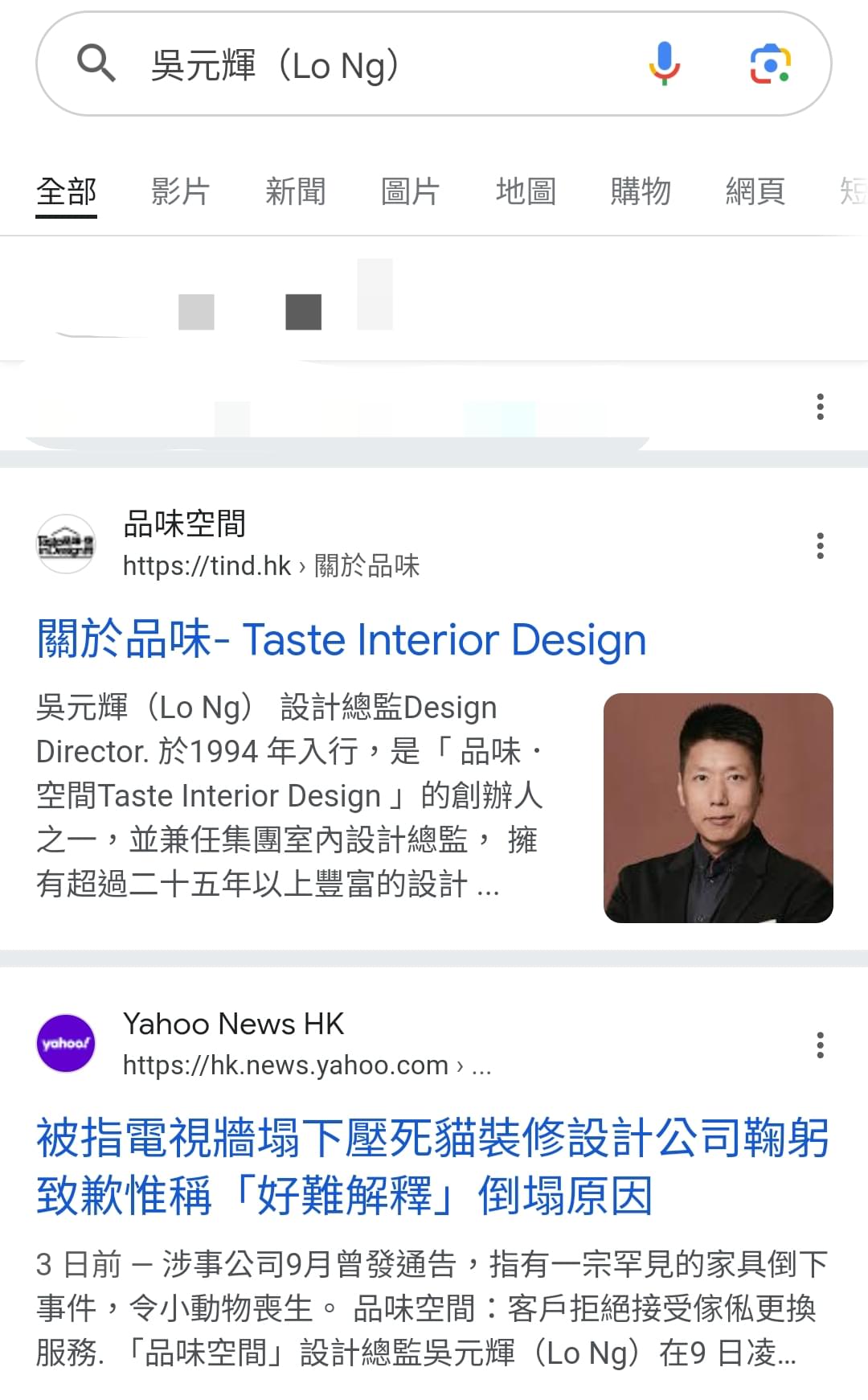Open 關於品味- Taste Interior Design result
868x1400 pixels.
click(342, 640)
